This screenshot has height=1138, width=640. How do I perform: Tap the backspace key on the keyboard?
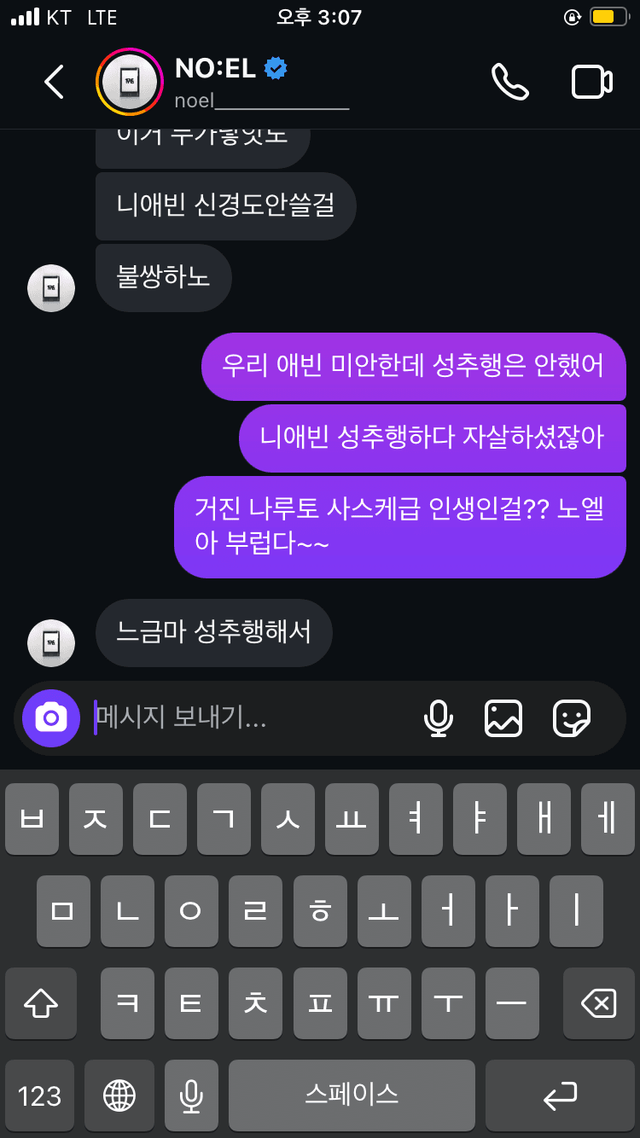click(599, 1004)
